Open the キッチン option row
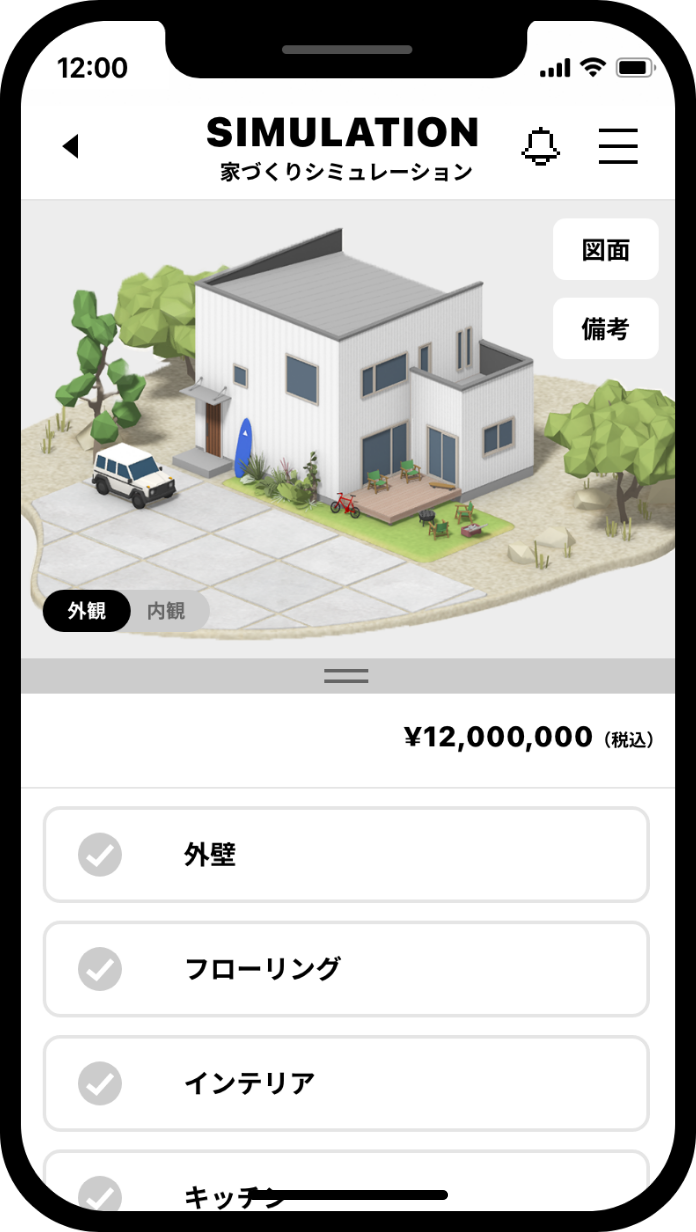 346,1180
